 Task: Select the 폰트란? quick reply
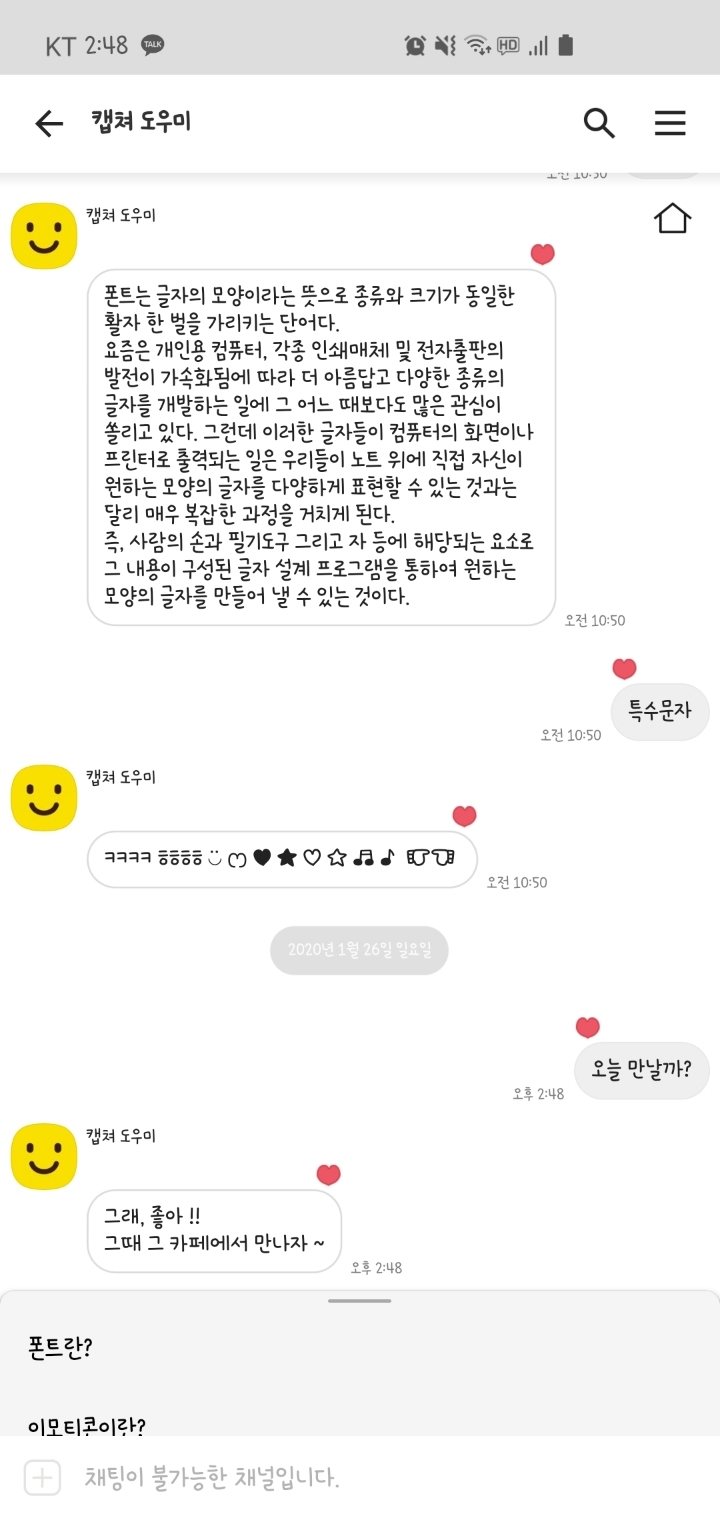[60, 1347]
